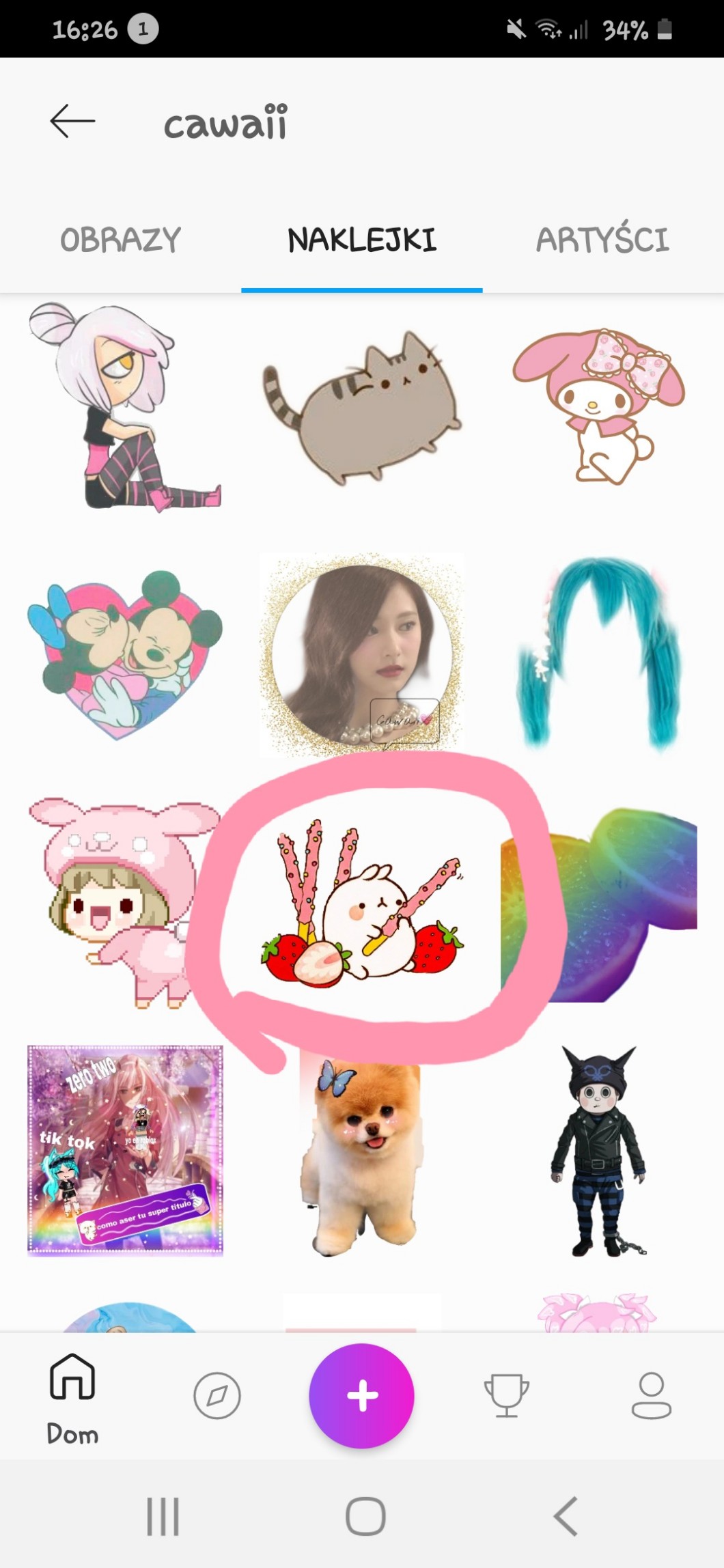Open the zero two tik tok sticker

(125, 1150)
